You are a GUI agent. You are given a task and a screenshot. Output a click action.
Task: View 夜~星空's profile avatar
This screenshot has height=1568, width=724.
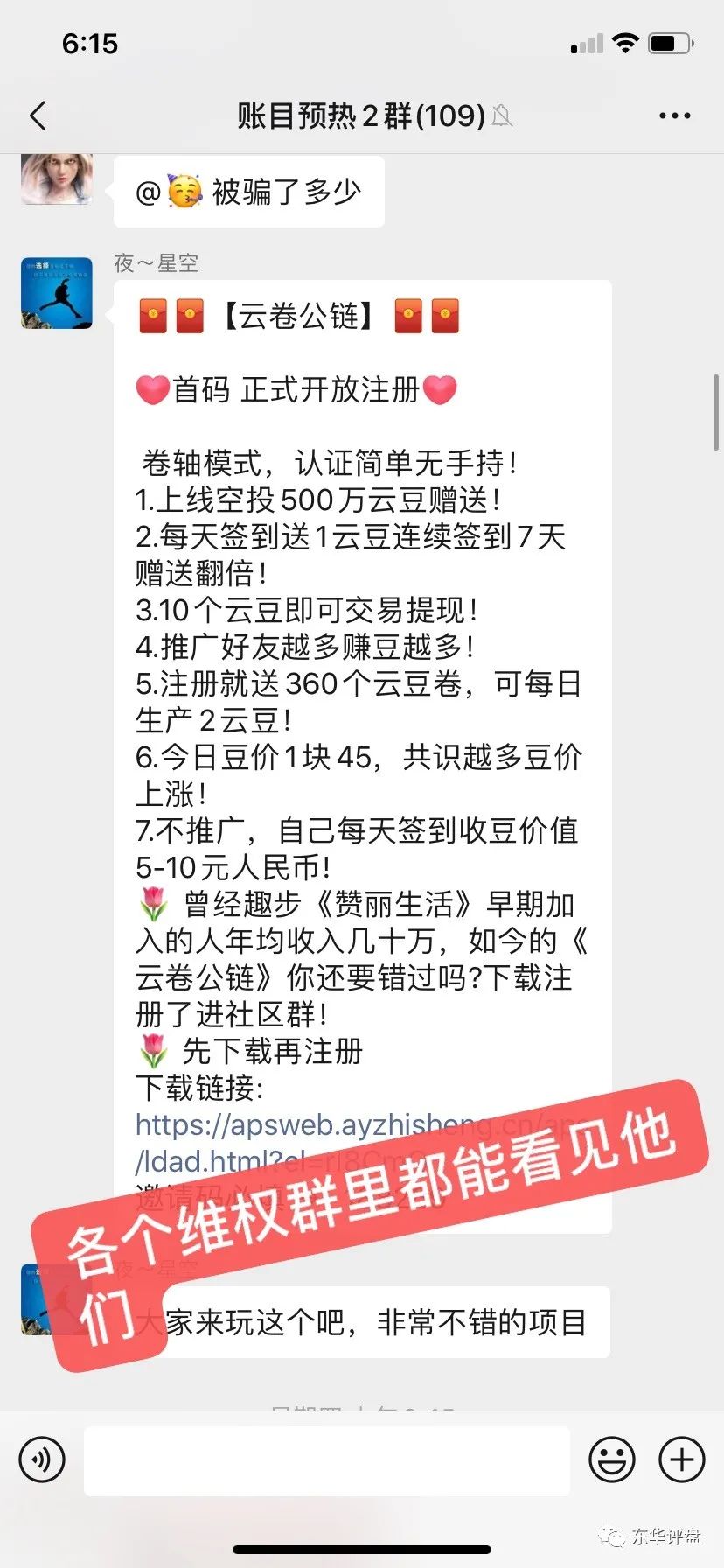coord(57,293)
